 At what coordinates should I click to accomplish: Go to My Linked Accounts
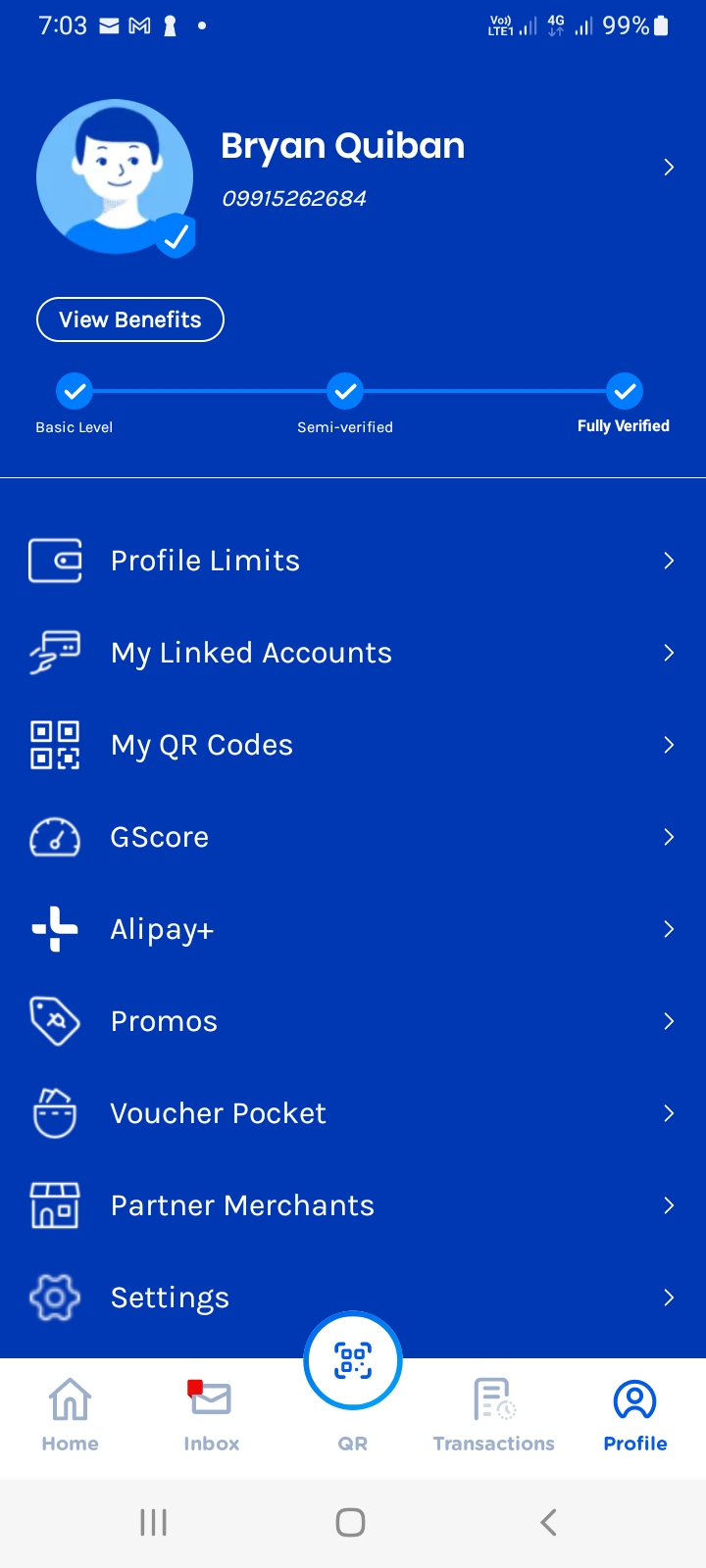353,653
